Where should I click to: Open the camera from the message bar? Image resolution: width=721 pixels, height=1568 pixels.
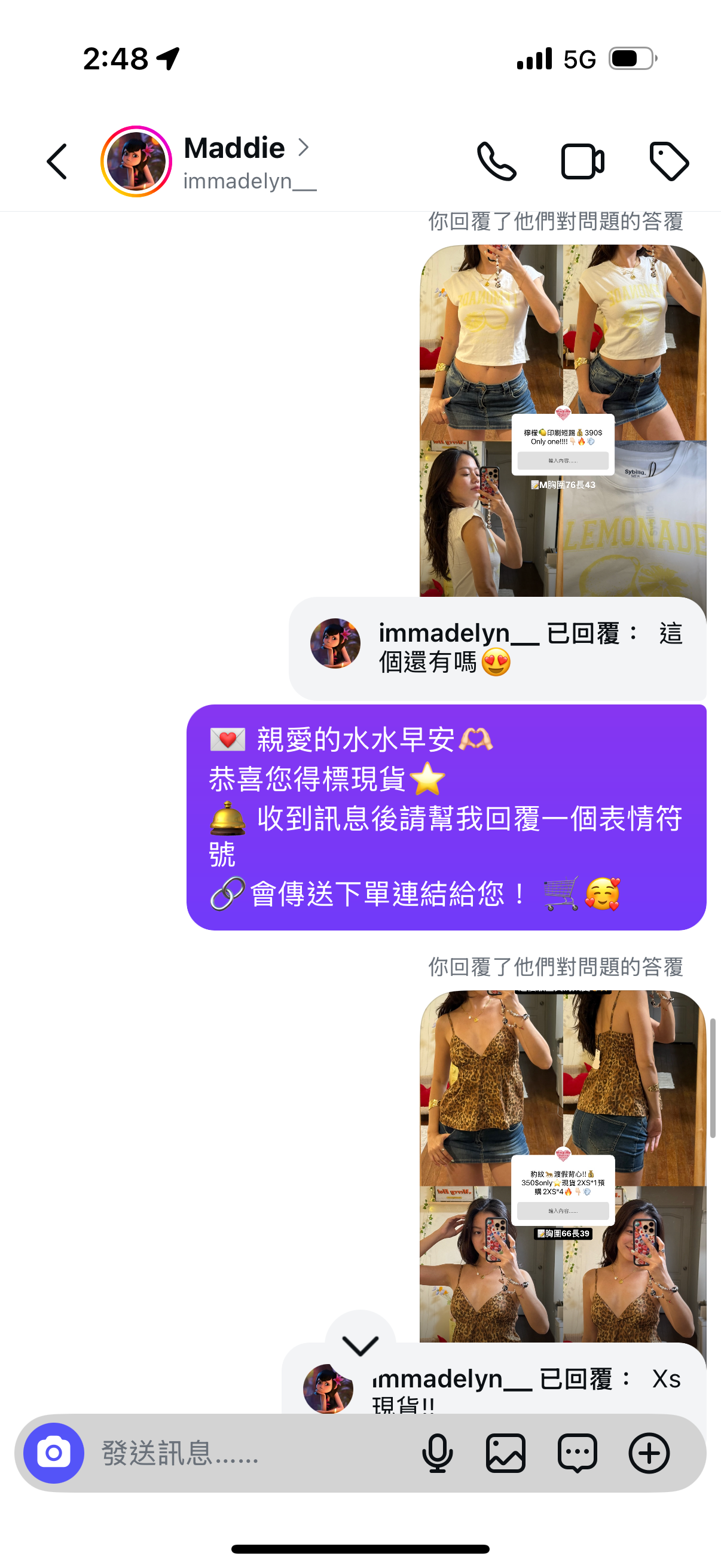(54, 1453)
